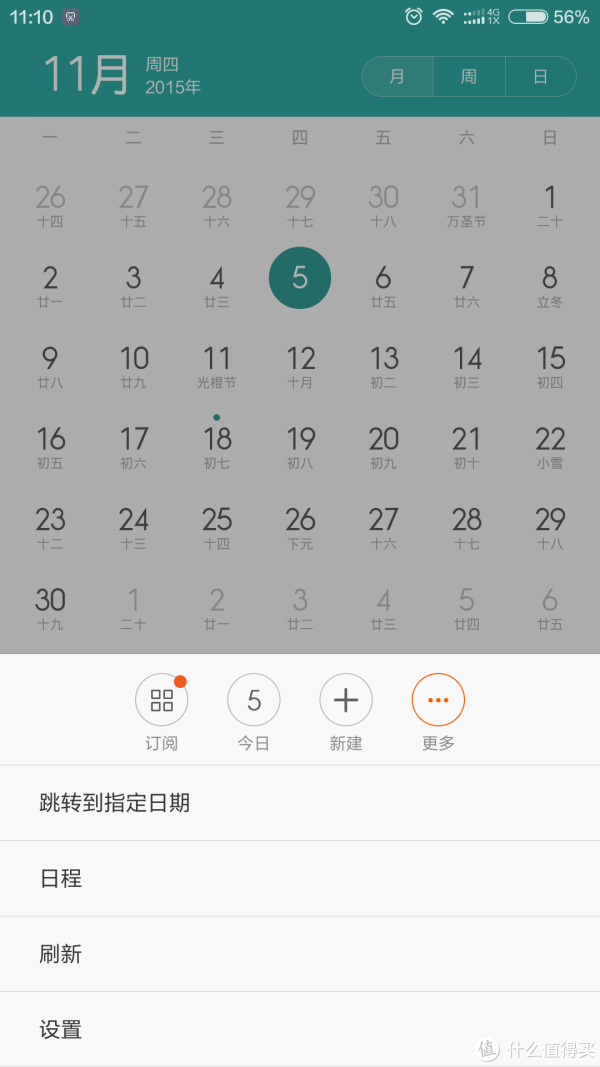This screenshot has height=1067, width=600.
Task: Create a new event with 新建
Action: pos(346,712)
